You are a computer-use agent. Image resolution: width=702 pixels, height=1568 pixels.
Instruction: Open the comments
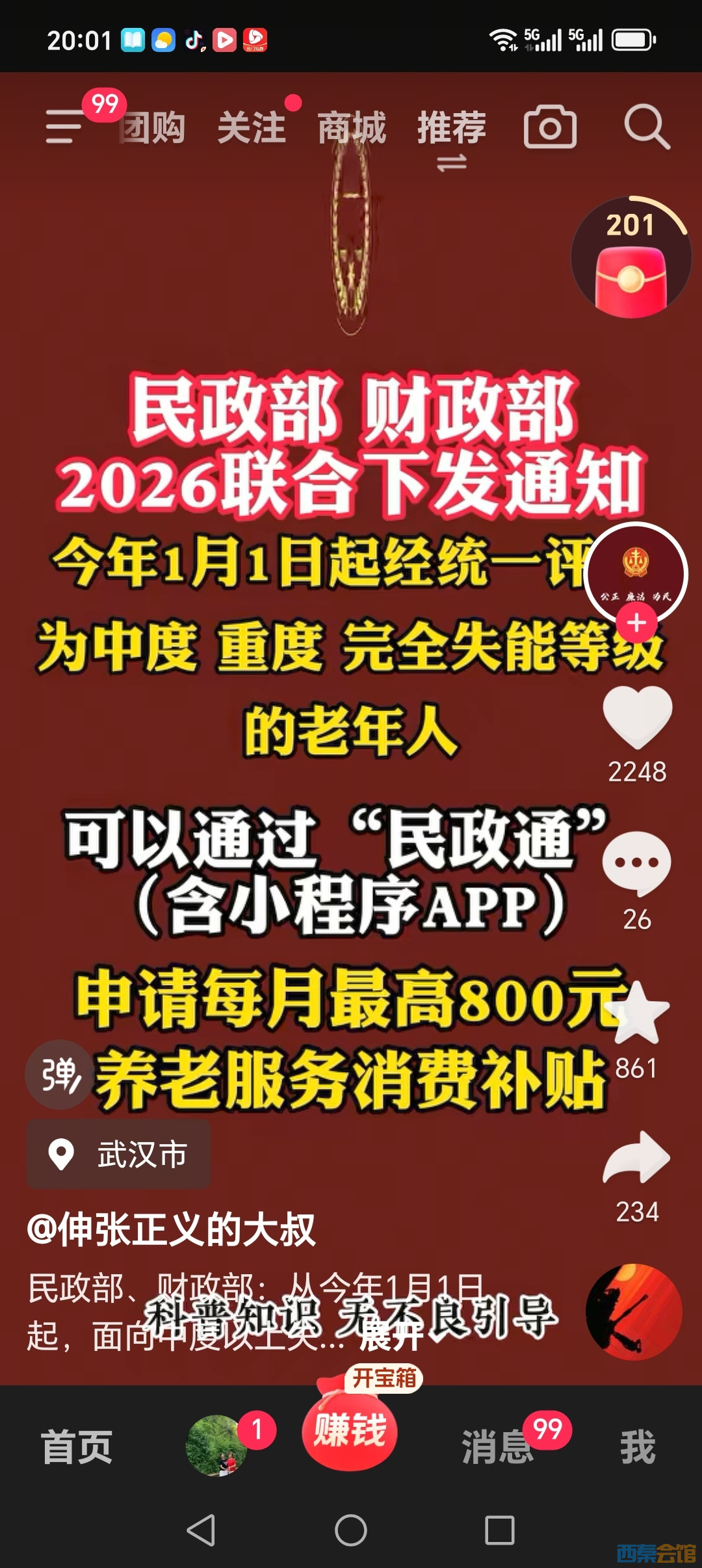(636, 864)
